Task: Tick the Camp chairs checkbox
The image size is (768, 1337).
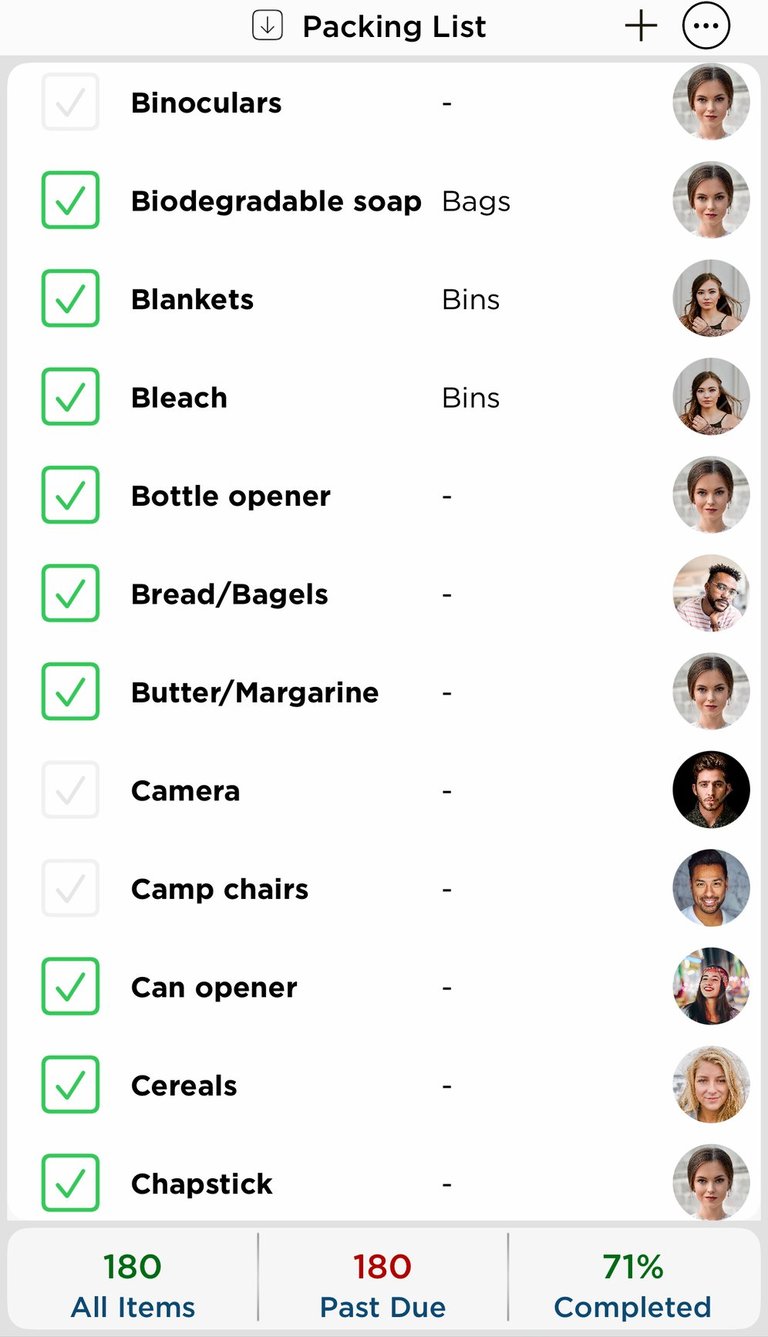Action: click(x=70, y=888)
